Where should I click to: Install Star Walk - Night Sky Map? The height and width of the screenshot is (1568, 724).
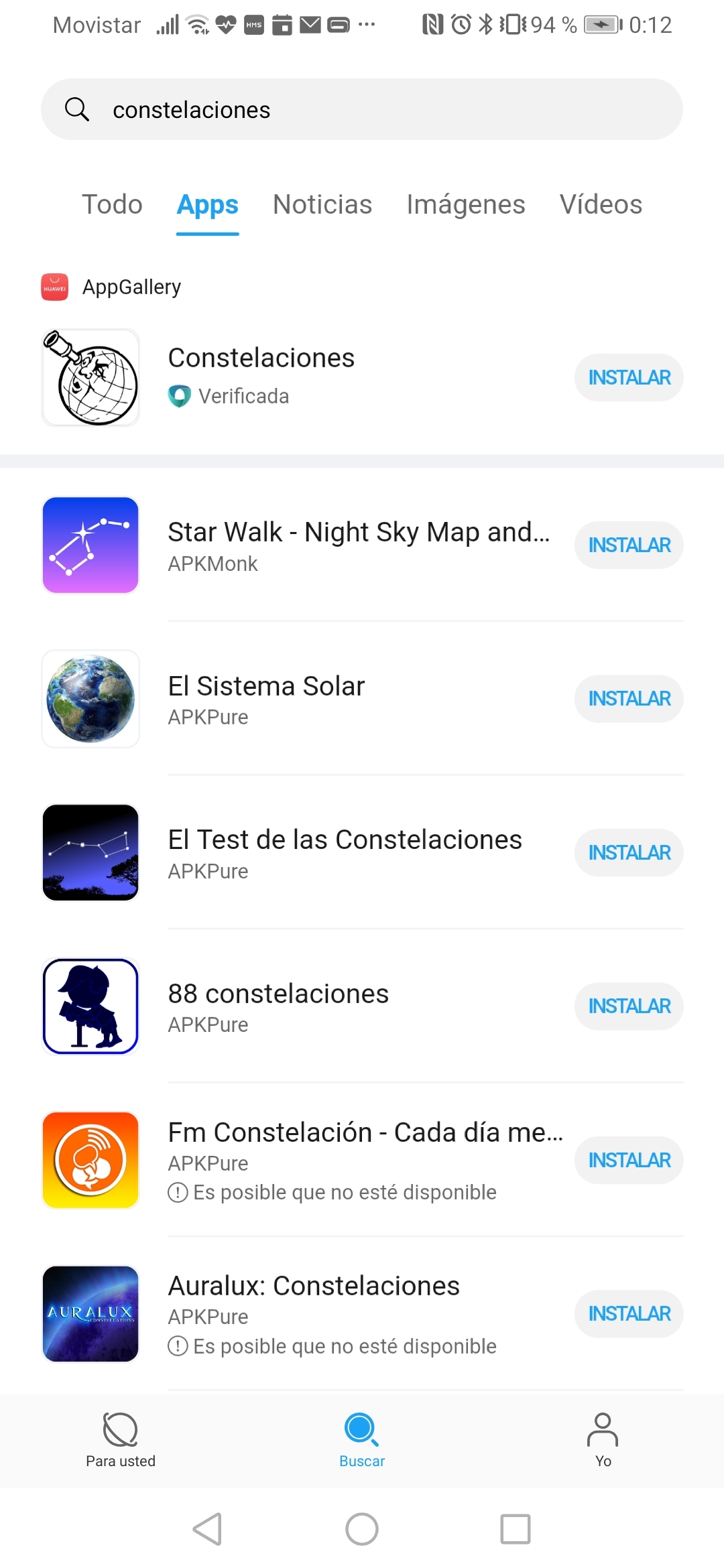(629, 544)
